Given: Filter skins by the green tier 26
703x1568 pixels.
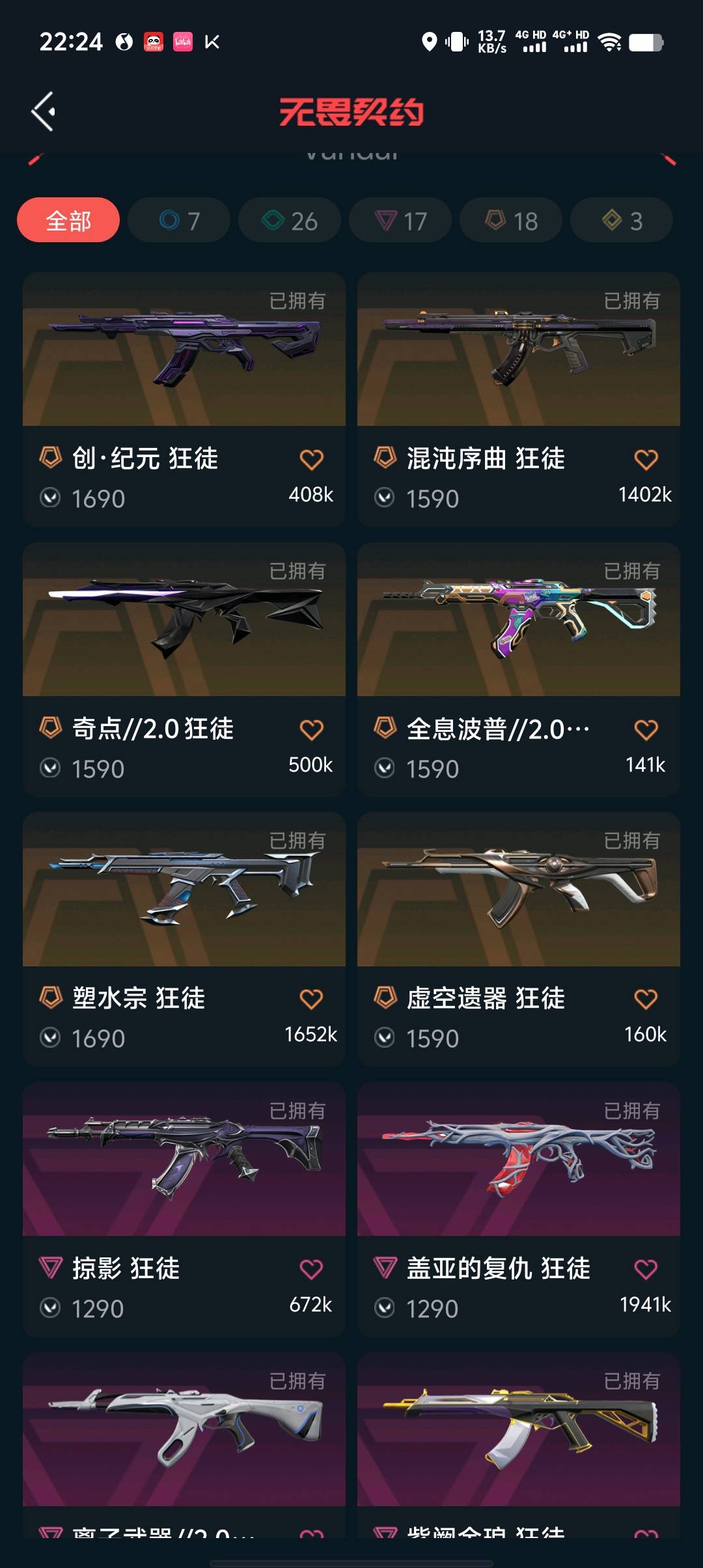Looking at the screenshot, I should (x=290, y=221).
